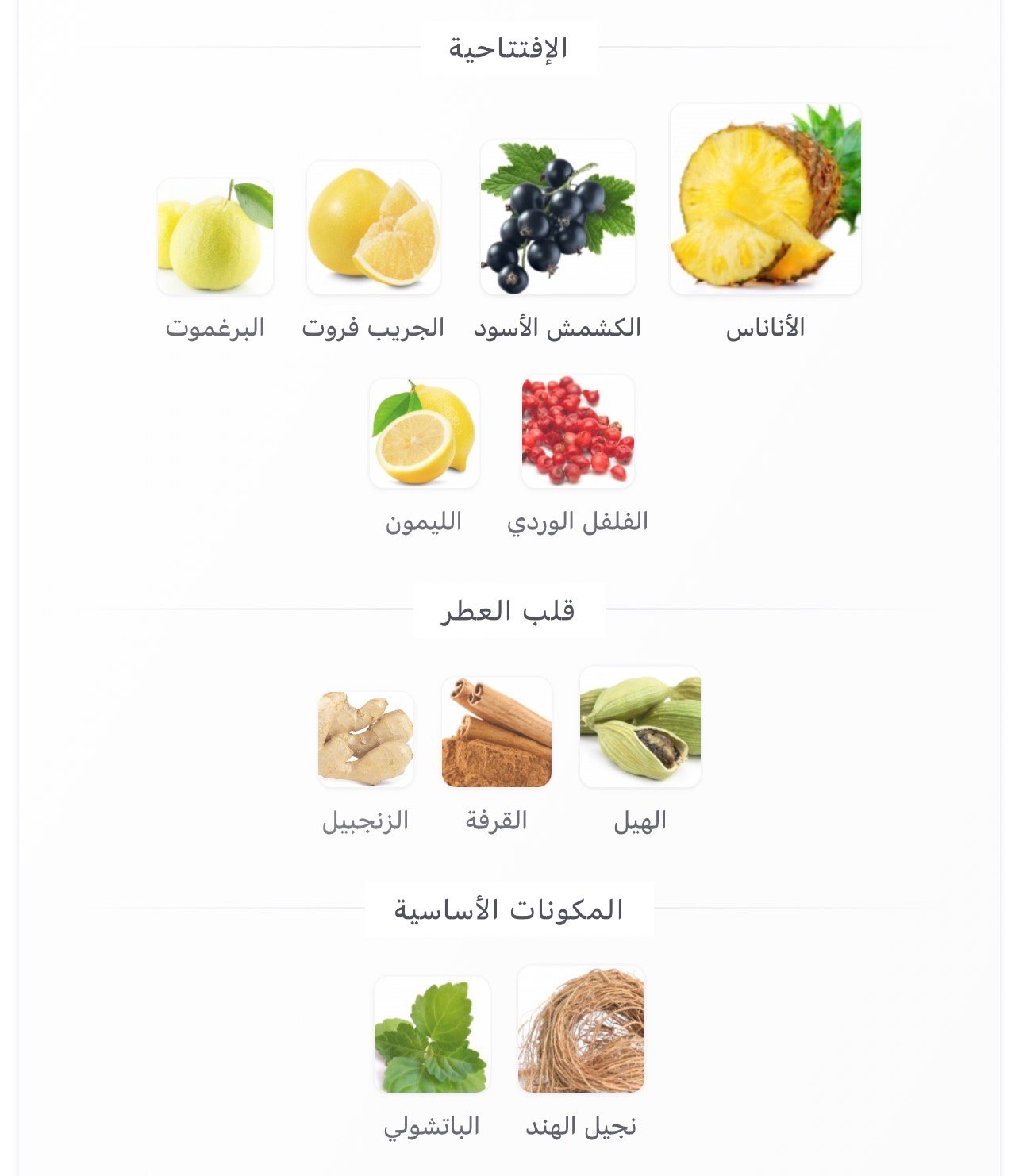The height and width of the screenshot is (1176, 1019).
Task: Open the الفلفل الوردي pink pepper note
Action: (x=578, y=432)
